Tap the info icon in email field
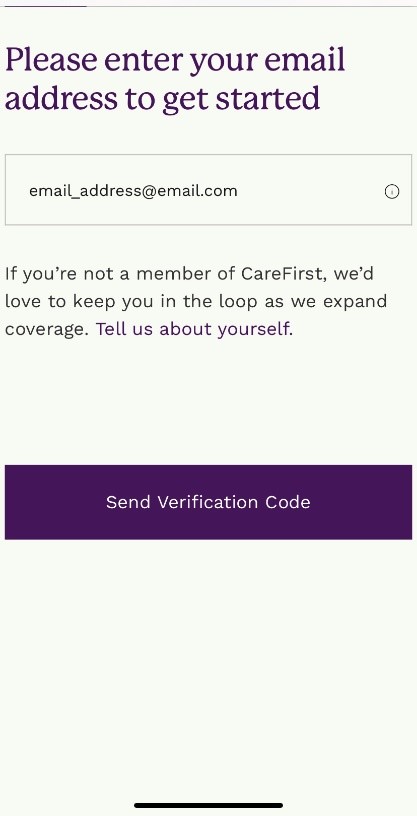Image resolution: width=417 pixels, height=816 pixels. coord(391,192)
